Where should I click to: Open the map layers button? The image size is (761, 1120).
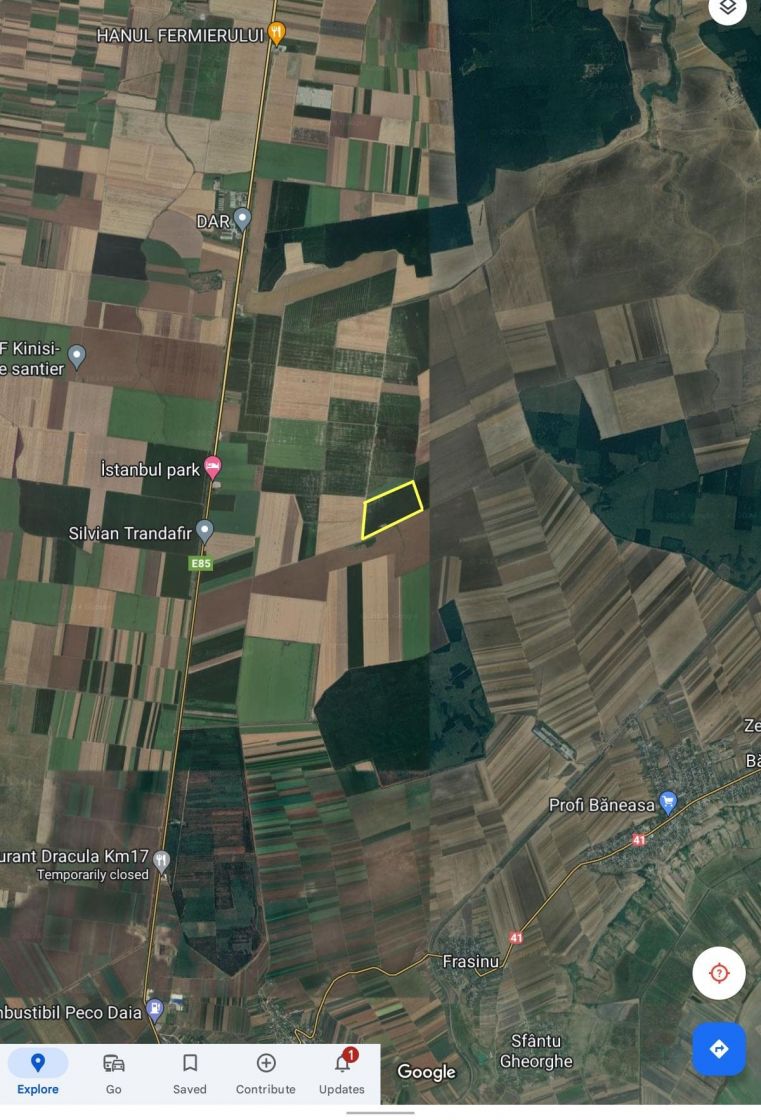pos(728,9)
